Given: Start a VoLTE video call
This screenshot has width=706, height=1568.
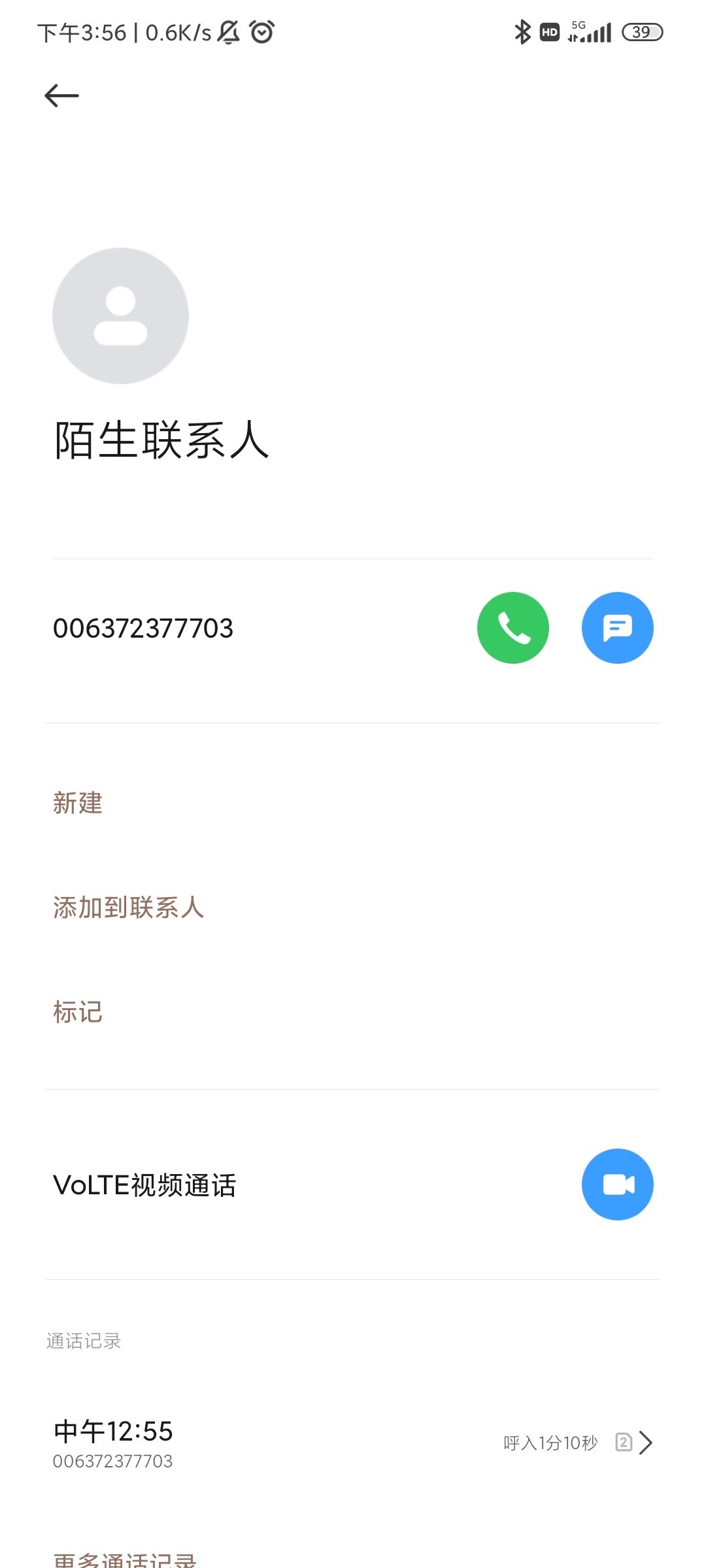Looking at the screenshot, I should (x=618, y=1184).
